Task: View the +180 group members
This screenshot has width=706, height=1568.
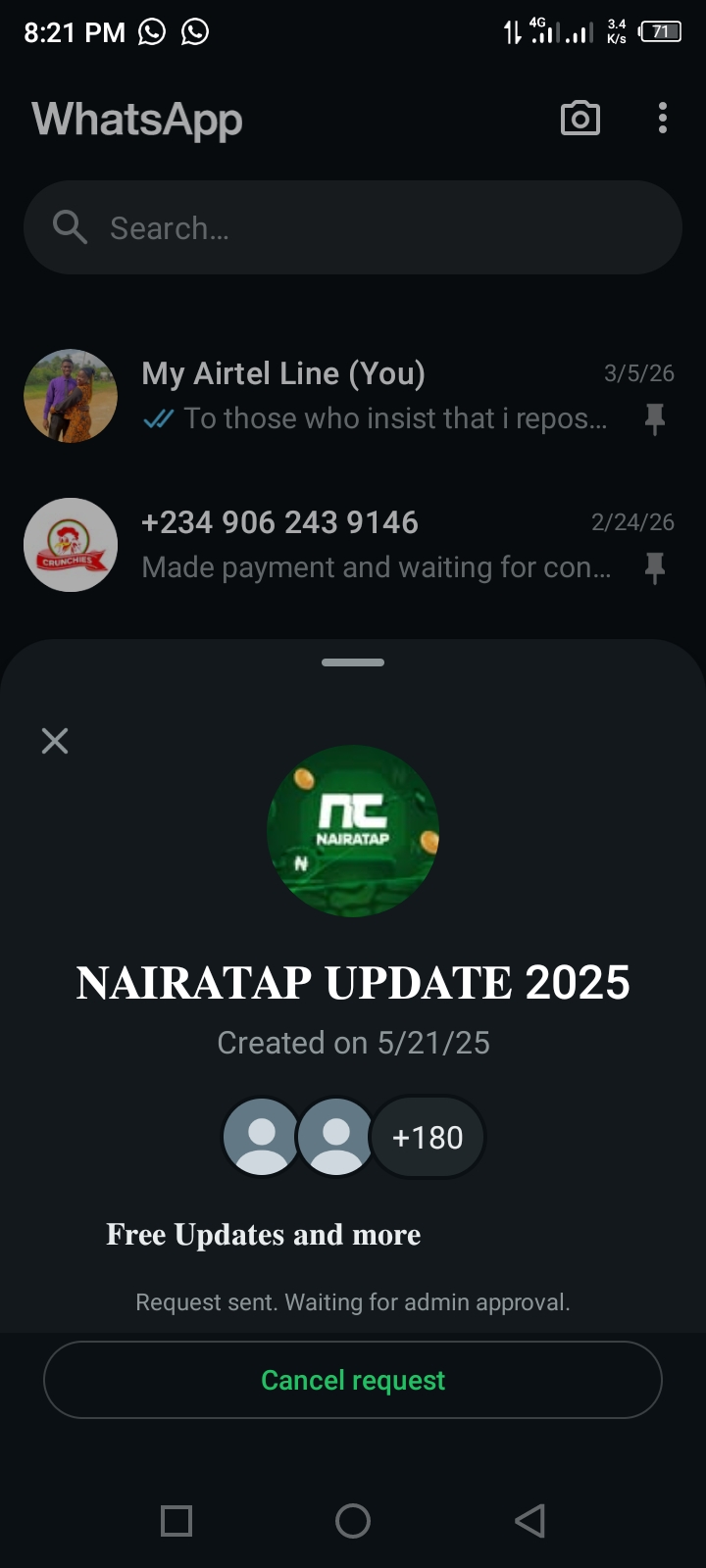Action: tap(428, 1137)
